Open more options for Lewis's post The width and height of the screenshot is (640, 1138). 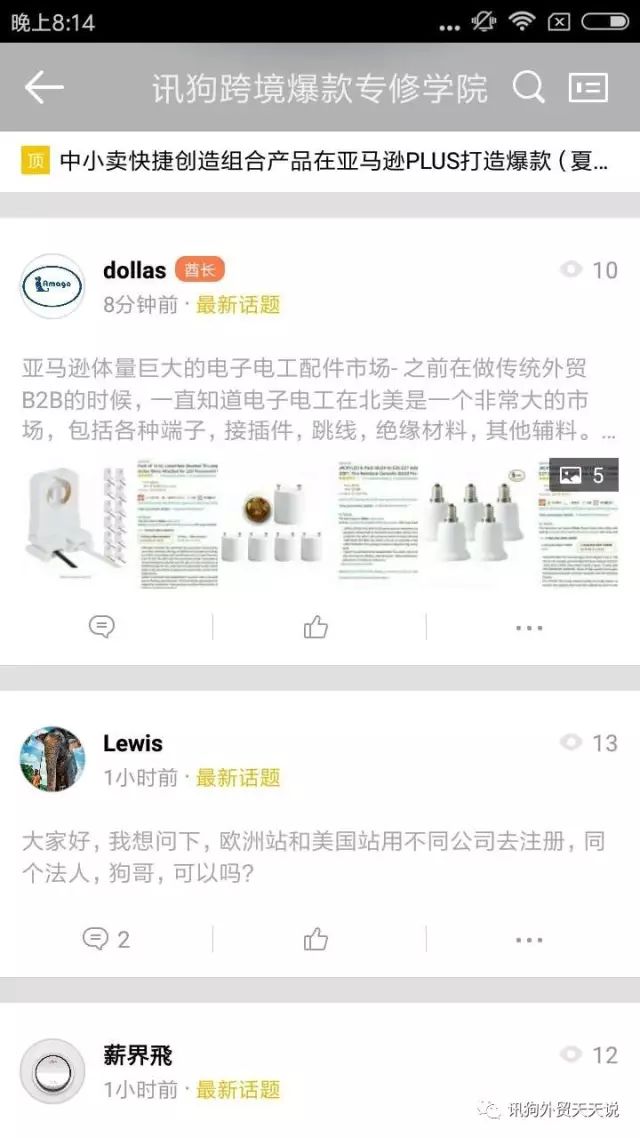(529, 939)
